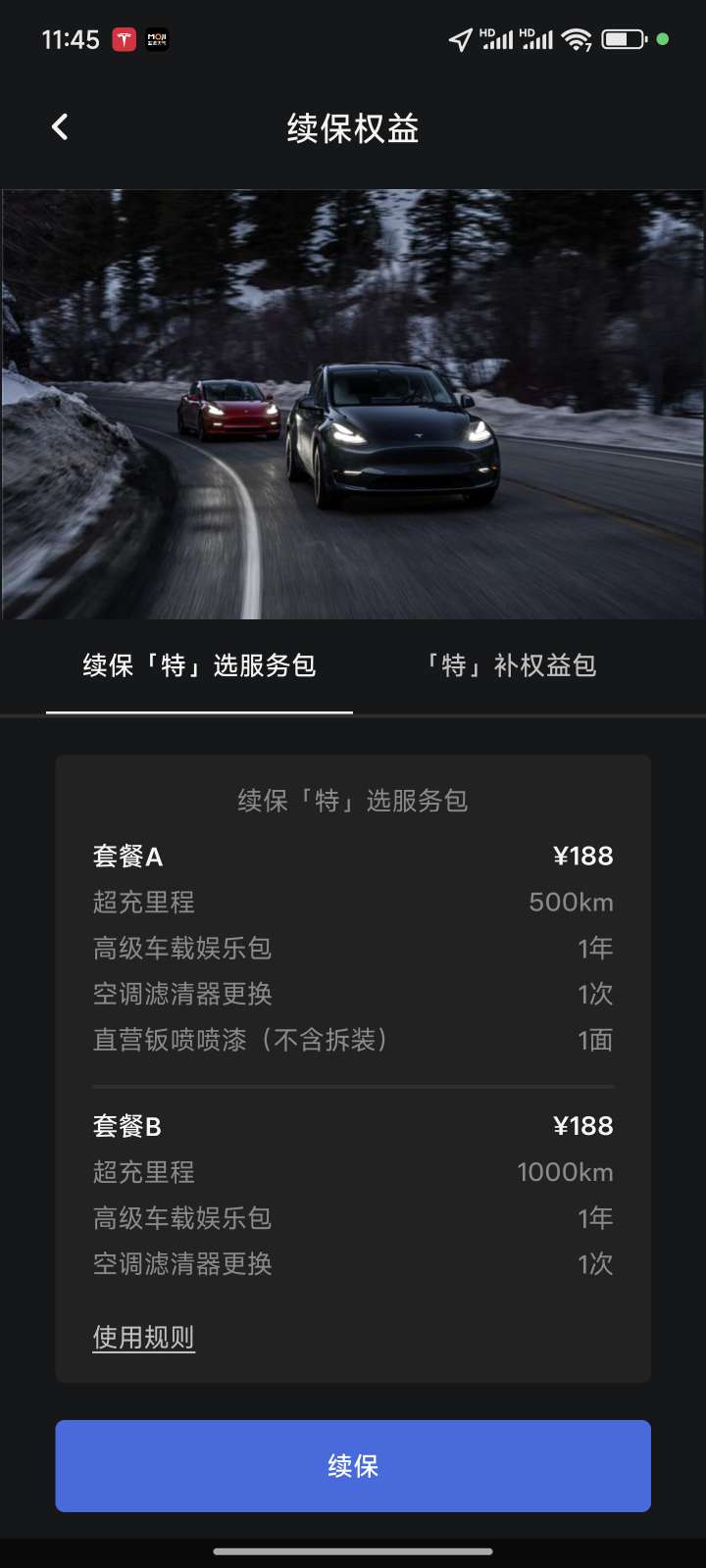Click the back arrow icon
Viewport: 706px width, 1568px height.
tap(59, 127)
